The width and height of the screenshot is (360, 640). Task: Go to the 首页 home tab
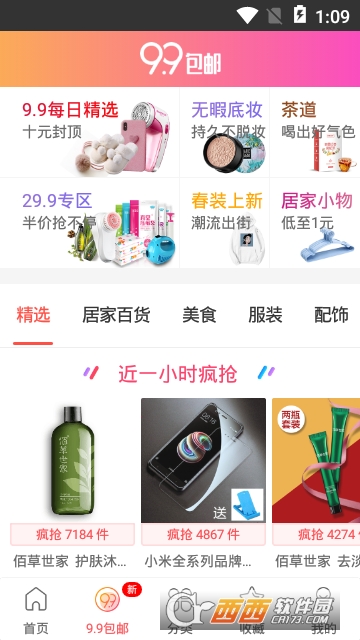36,610
